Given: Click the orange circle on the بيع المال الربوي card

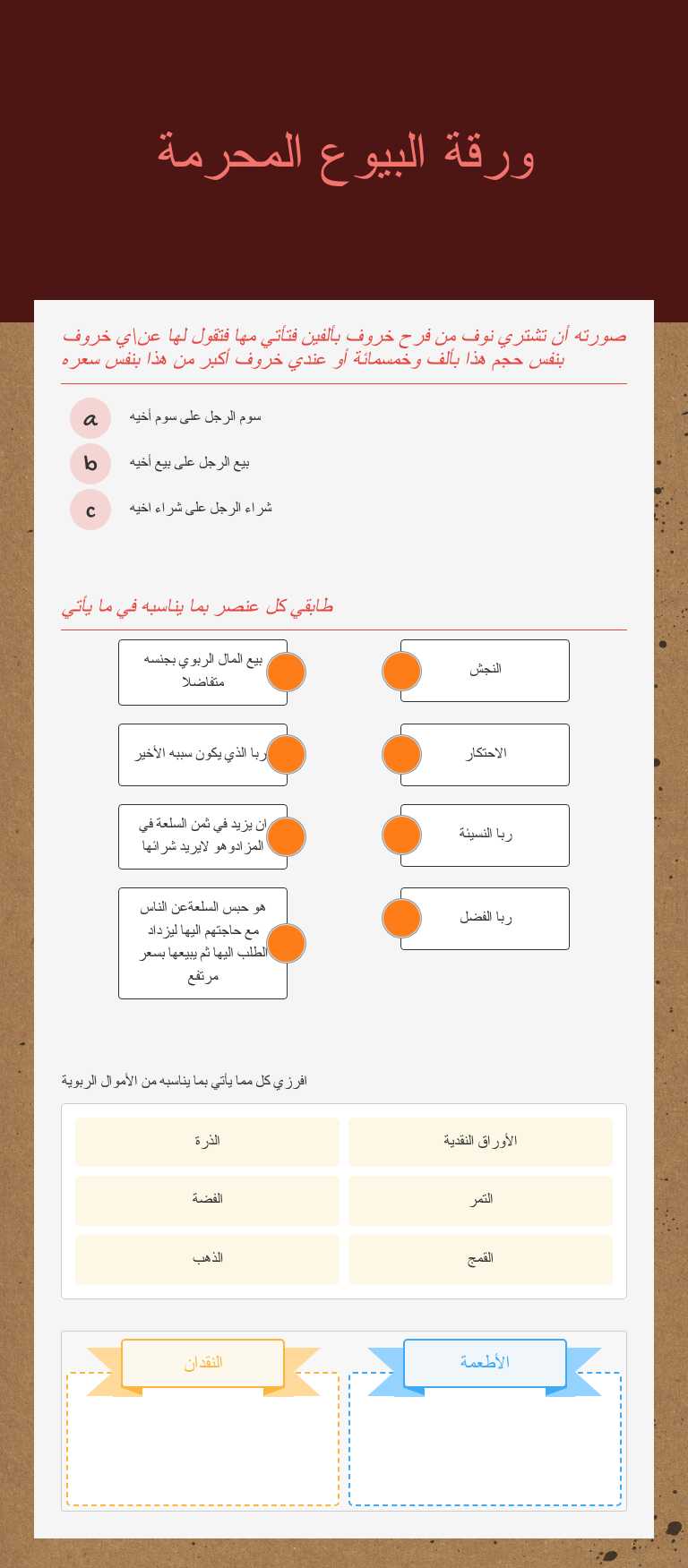Looking at the screenshot, I should point(287,671).
